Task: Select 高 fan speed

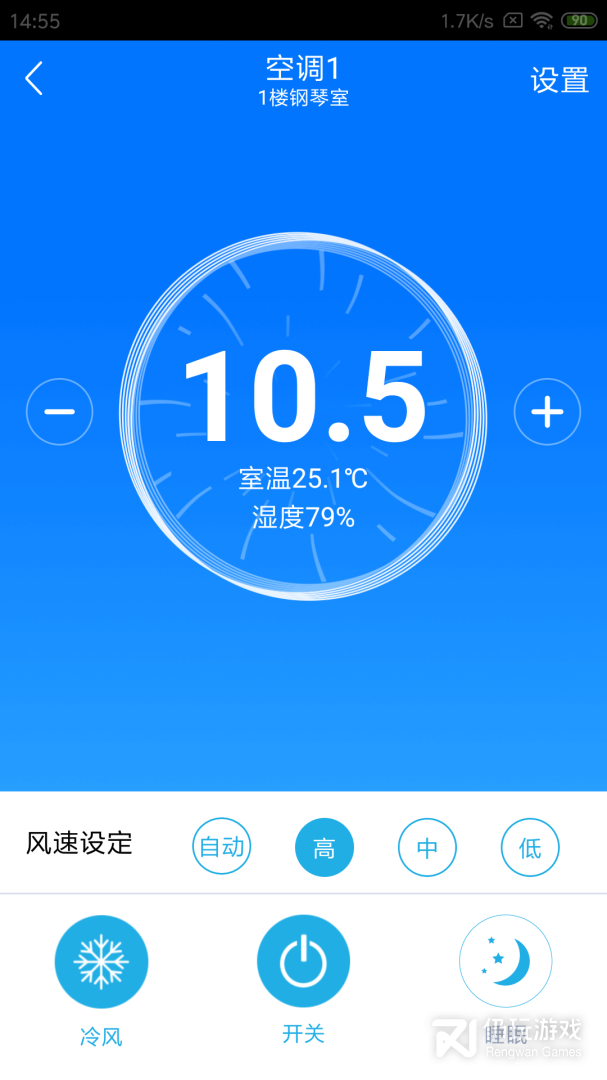Action: point(324,848)
